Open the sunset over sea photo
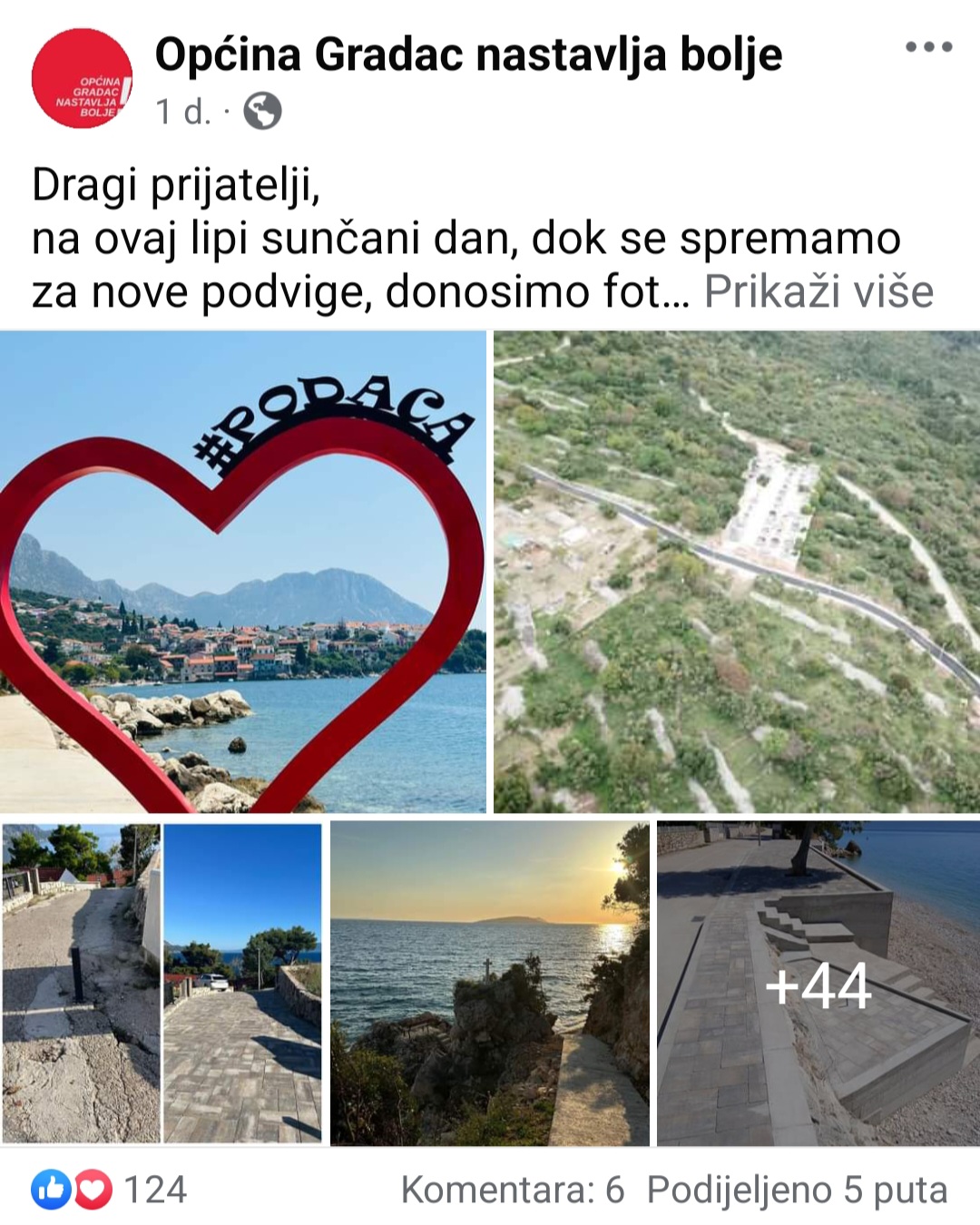Screen dimensions: 980x1225 489,983
